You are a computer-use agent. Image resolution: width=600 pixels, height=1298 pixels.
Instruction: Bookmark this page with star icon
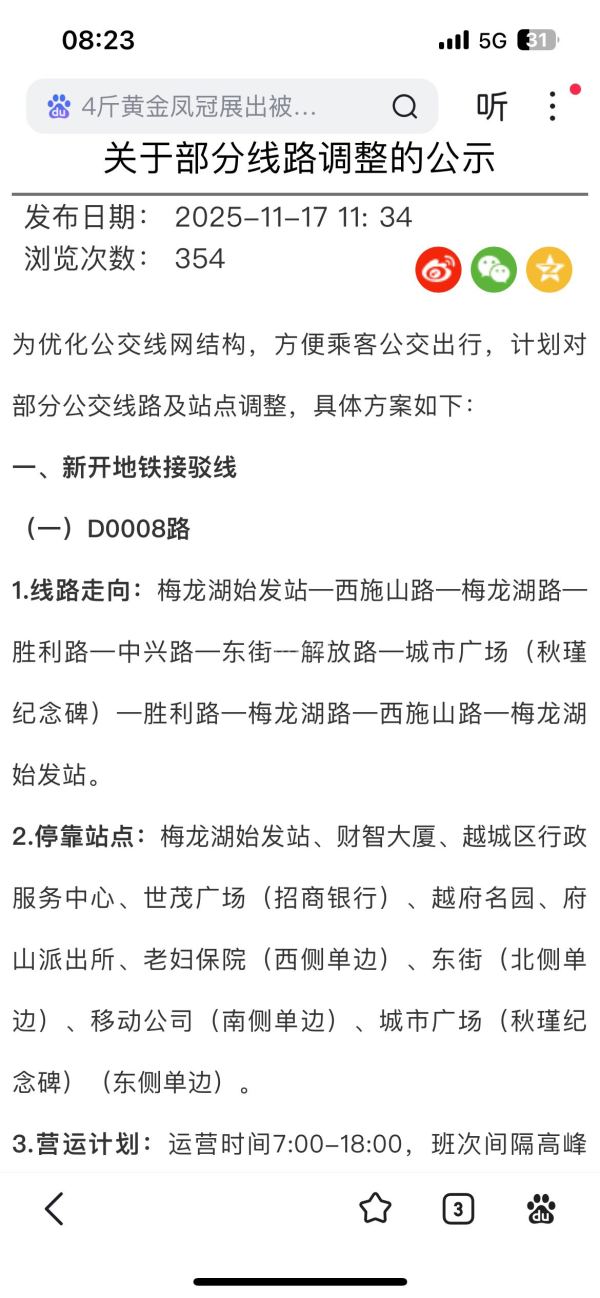tap(375, 1209)
